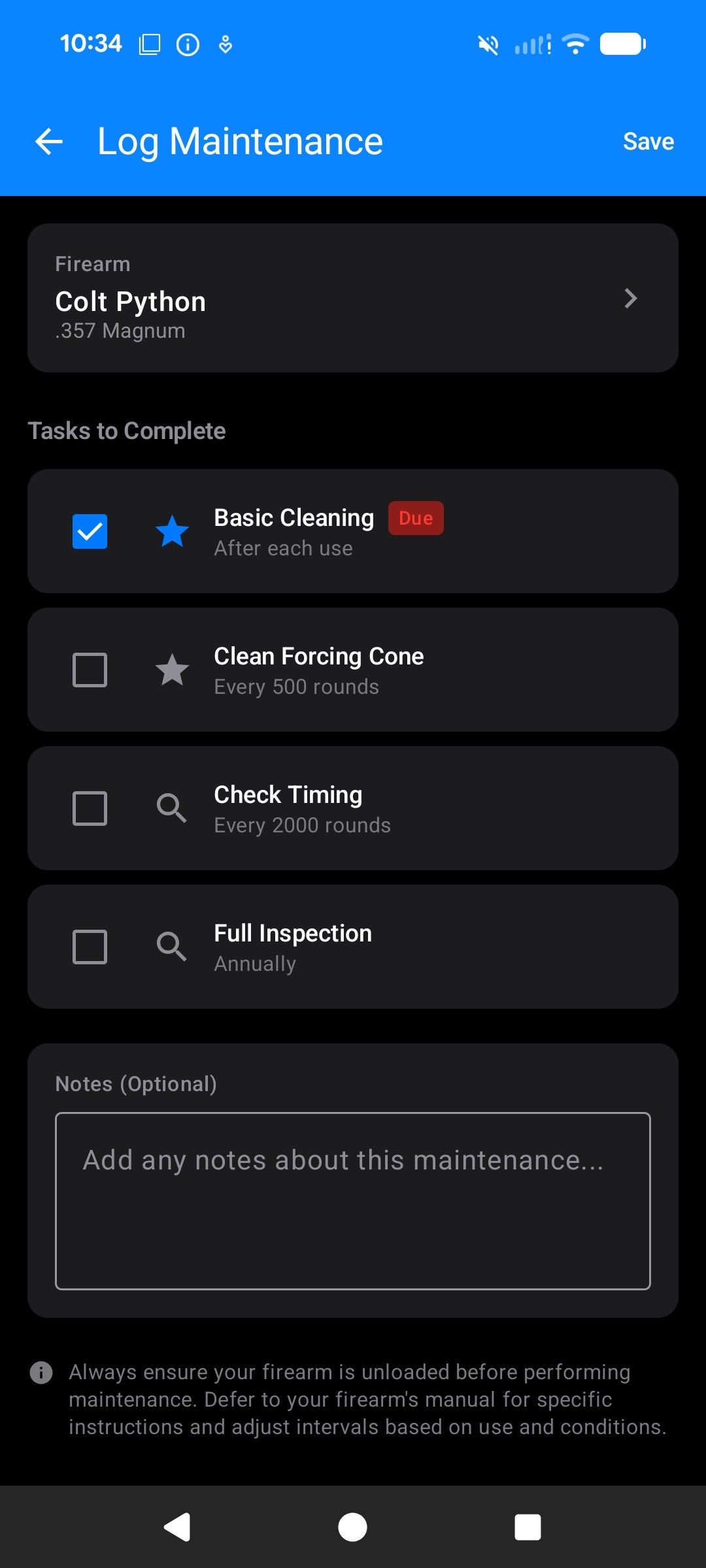This screenshot has height=1568, width=706.
Task: Tap the home circle in the navigation bar
Action: 353,1527
